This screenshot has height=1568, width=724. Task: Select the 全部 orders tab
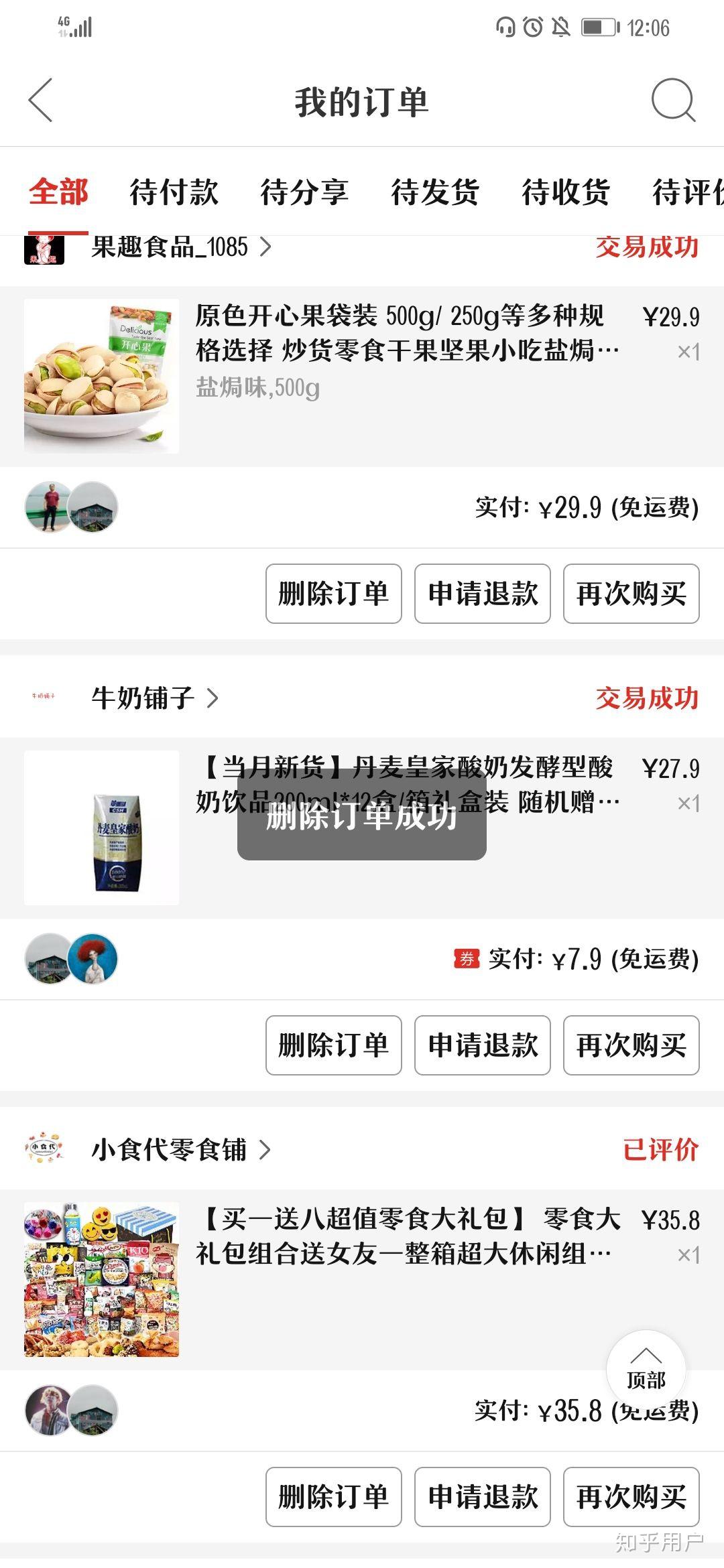point(58,192)
